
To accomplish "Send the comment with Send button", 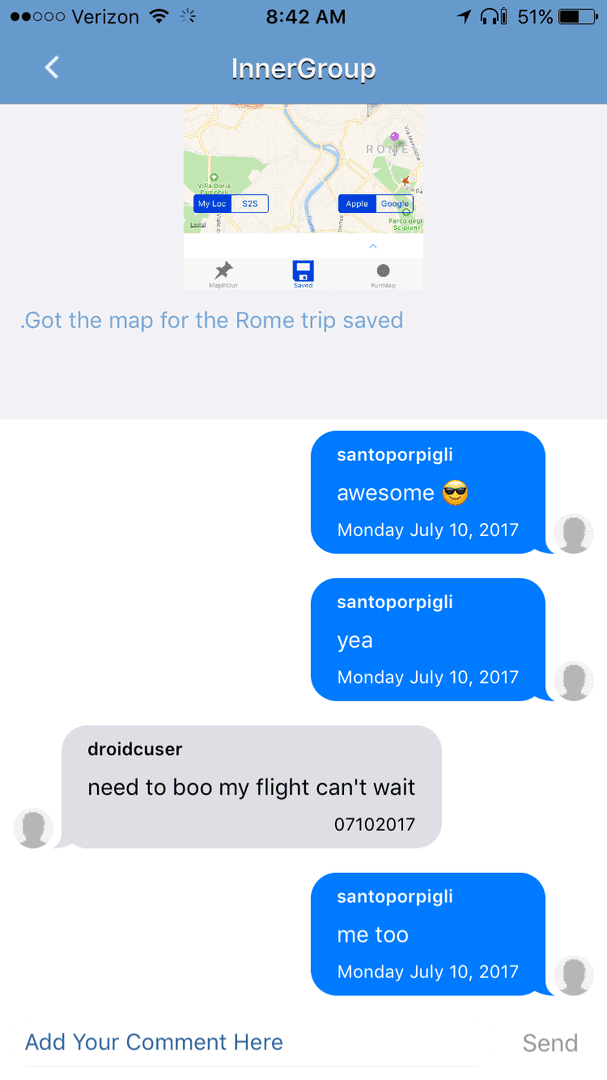I will click(549, 1043).
